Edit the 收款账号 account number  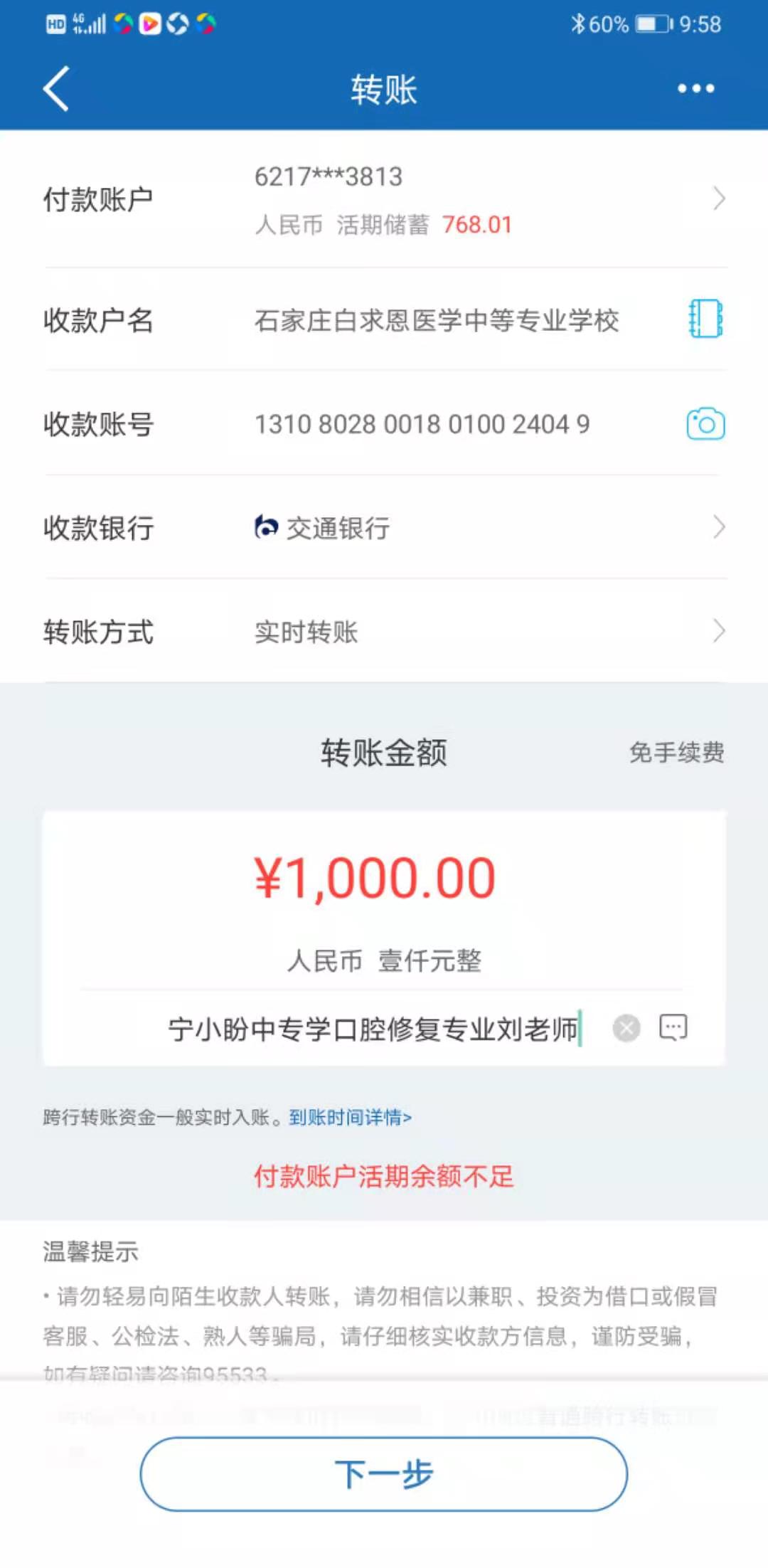422,425
